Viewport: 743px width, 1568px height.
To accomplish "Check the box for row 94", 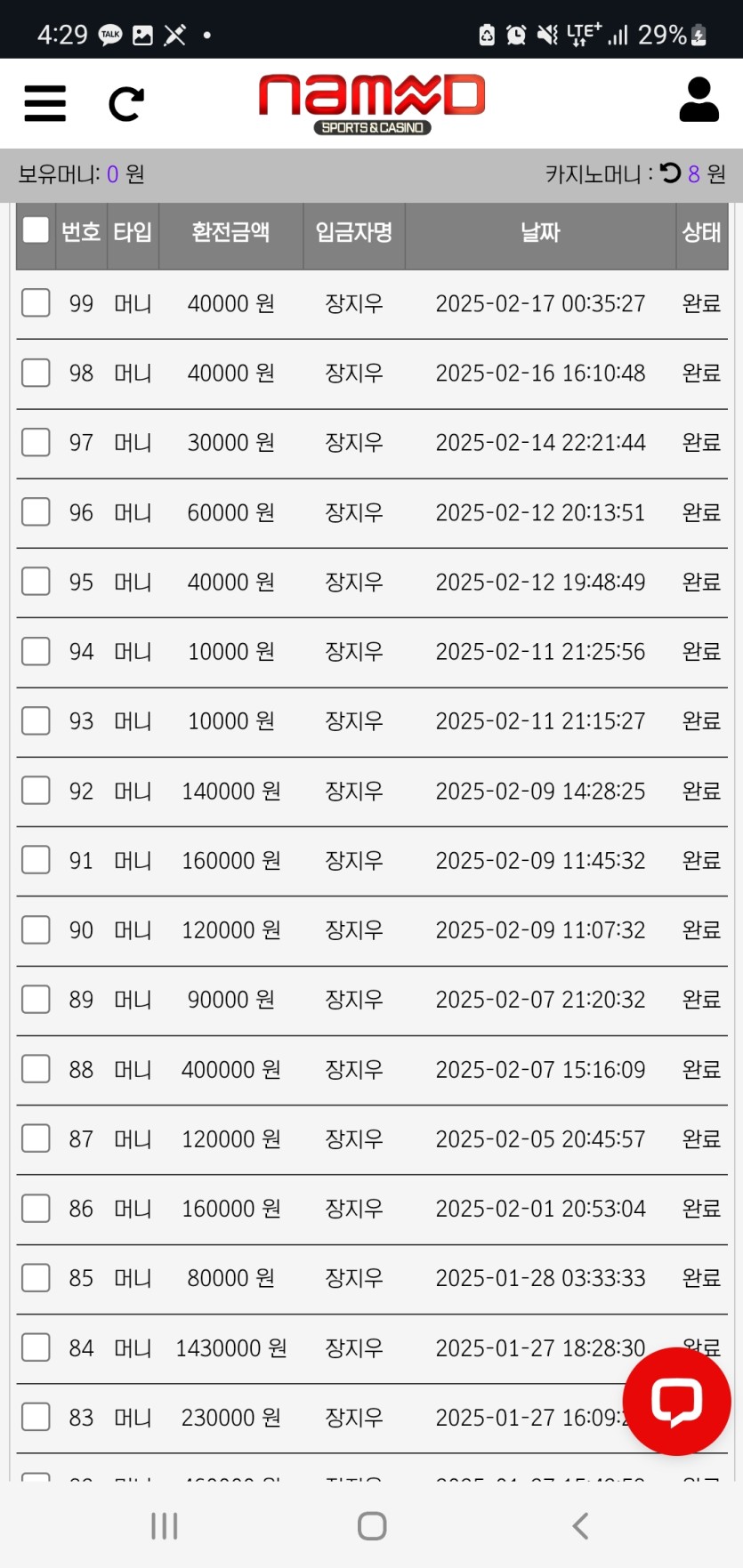I will 36,651.
